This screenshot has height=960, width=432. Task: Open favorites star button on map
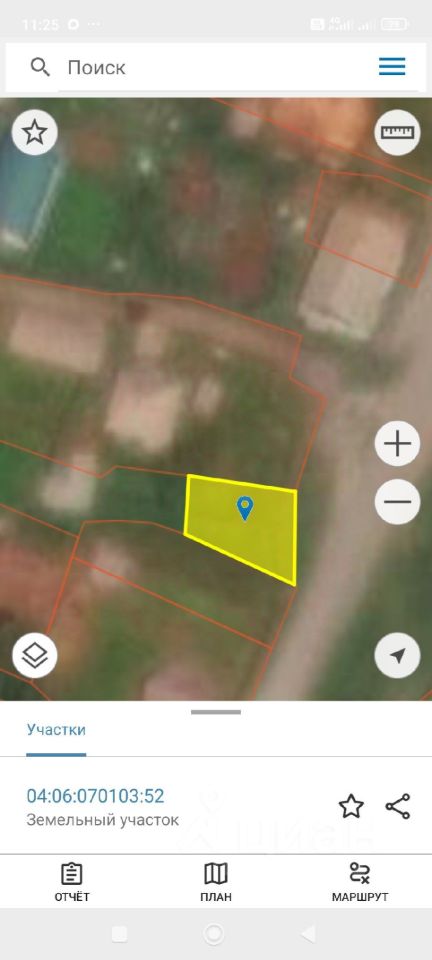coord(35,132)
